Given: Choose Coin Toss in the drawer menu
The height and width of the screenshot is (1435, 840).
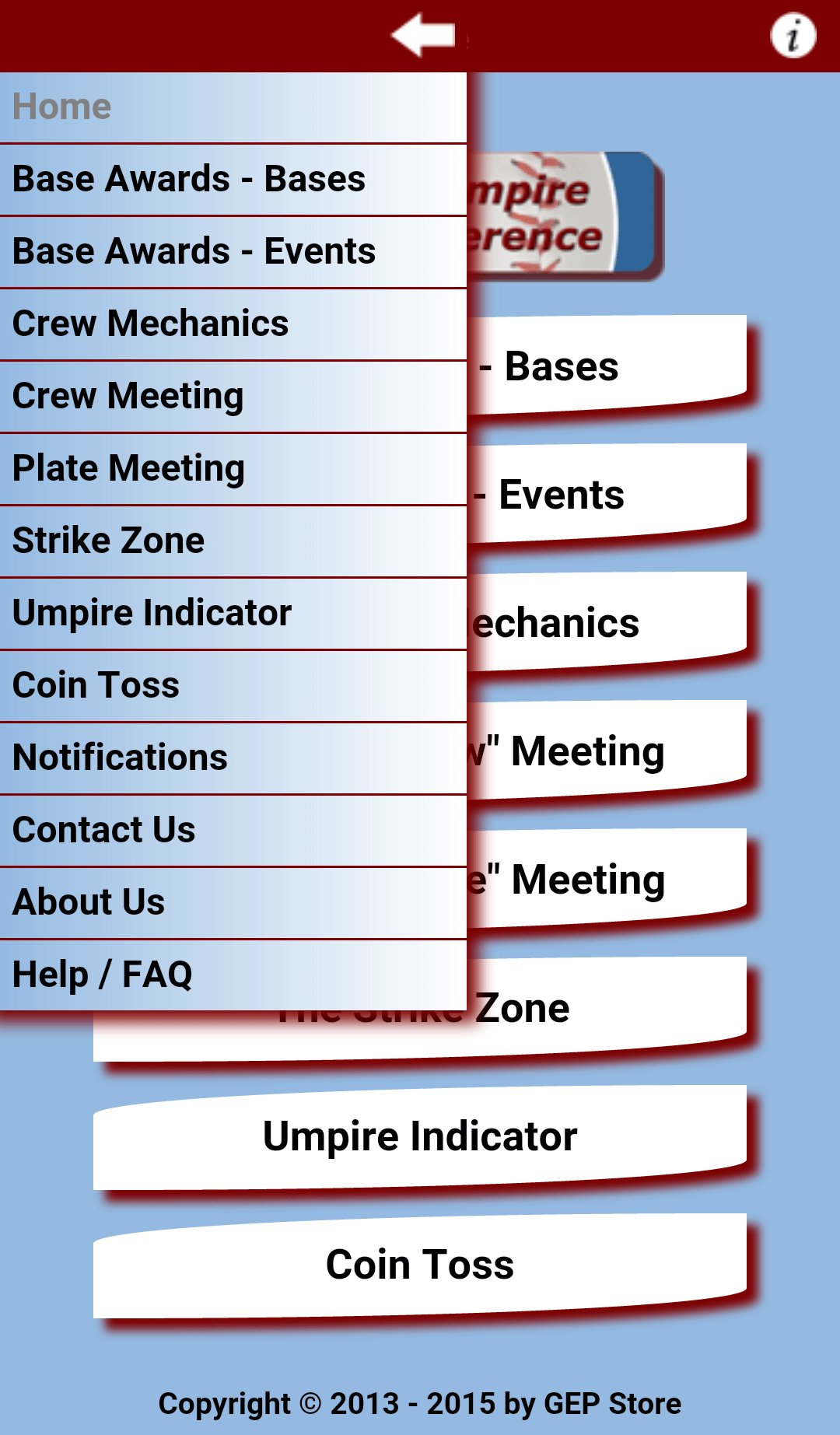Looking at the screenshot, I should coord(233,686).
